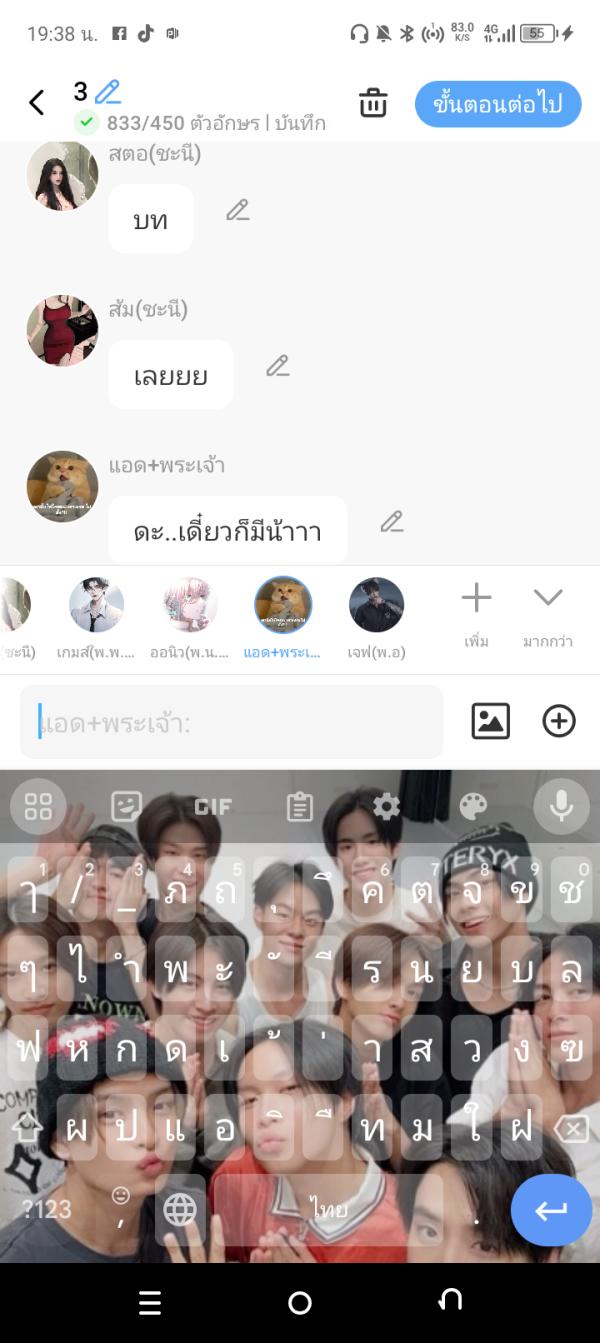
Task: Edit the chapter title with the pencil icon
Action: pyautogui.click(x=108, y=93)
